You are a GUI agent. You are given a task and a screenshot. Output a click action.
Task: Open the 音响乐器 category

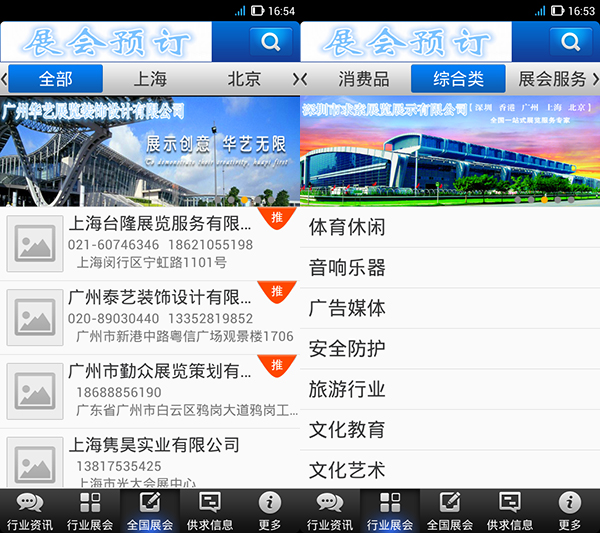coord(450,268)
